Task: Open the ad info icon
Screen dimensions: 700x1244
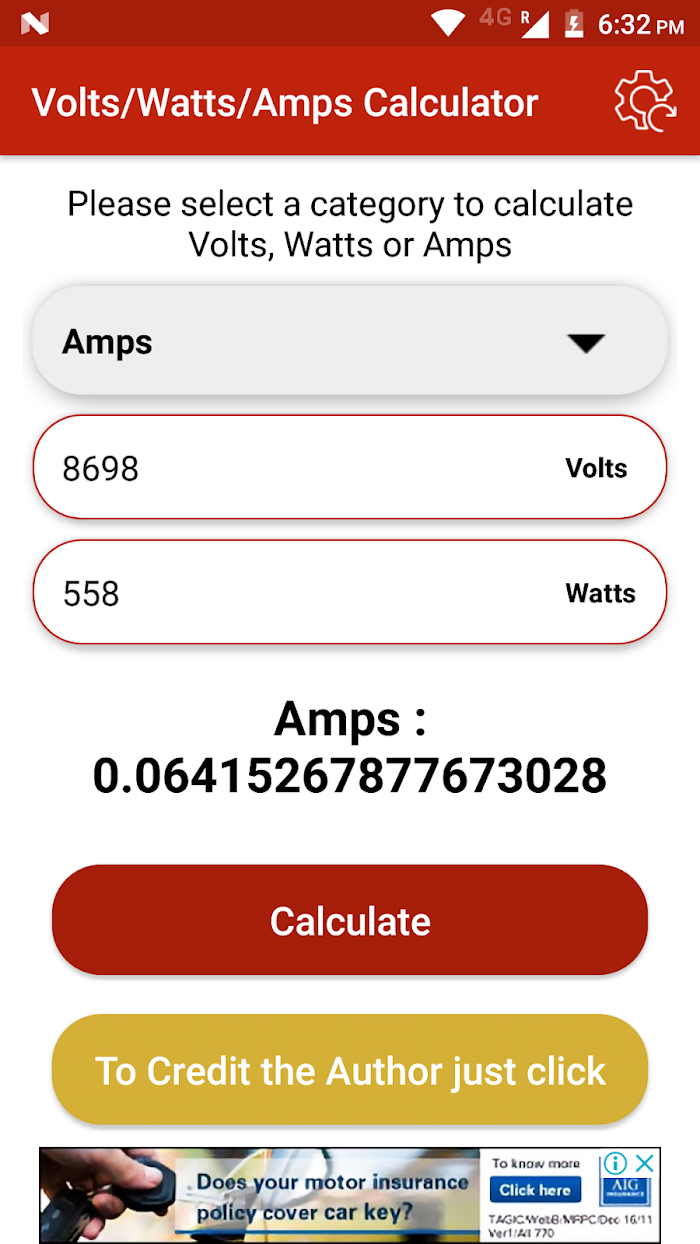Action: [x=616, y=1163]
